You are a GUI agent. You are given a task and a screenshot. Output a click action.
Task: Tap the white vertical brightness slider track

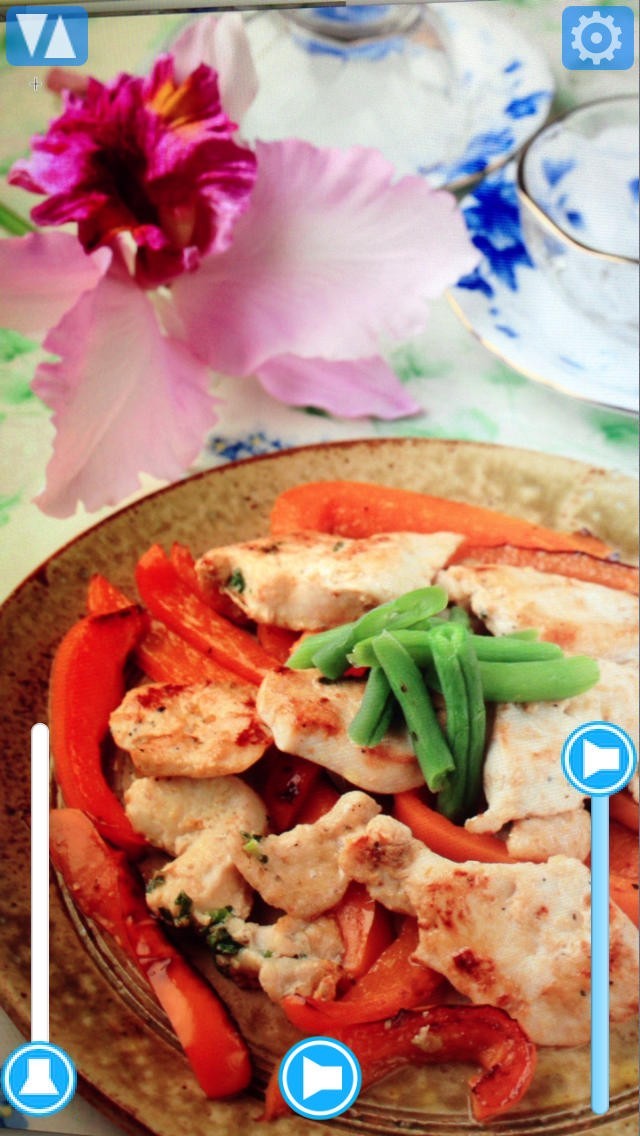40,882
